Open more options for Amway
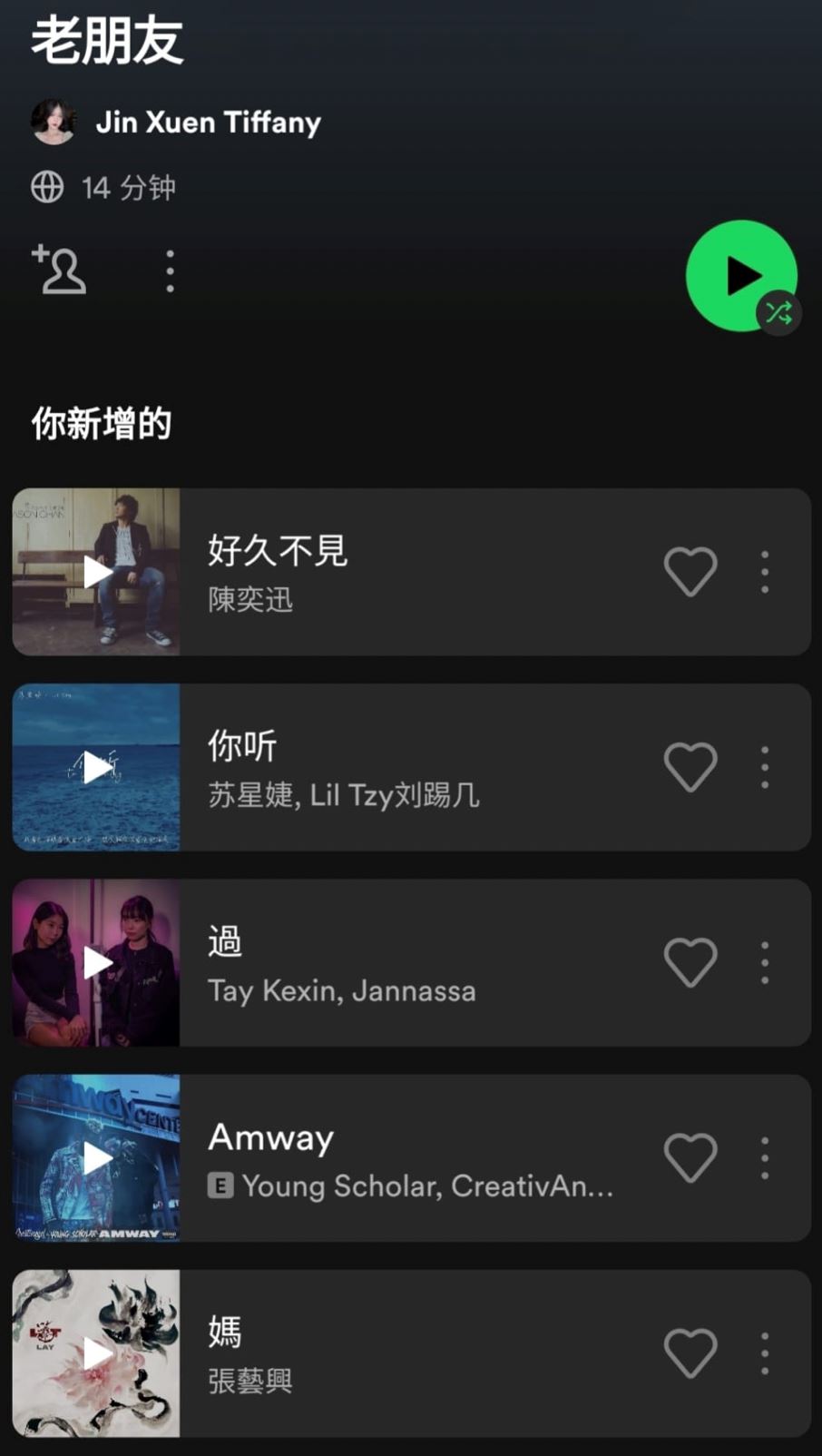The width and height of the screenshot is (822, 1456). pos(765,1157)
